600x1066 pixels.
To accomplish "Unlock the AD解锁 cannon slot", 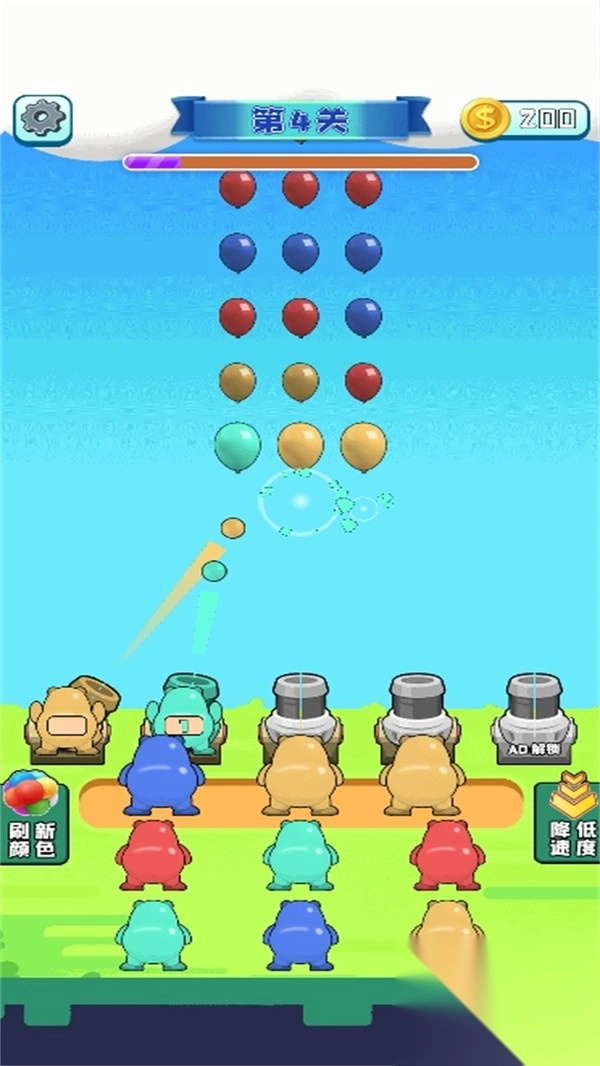I will click(x=533, y=719).
